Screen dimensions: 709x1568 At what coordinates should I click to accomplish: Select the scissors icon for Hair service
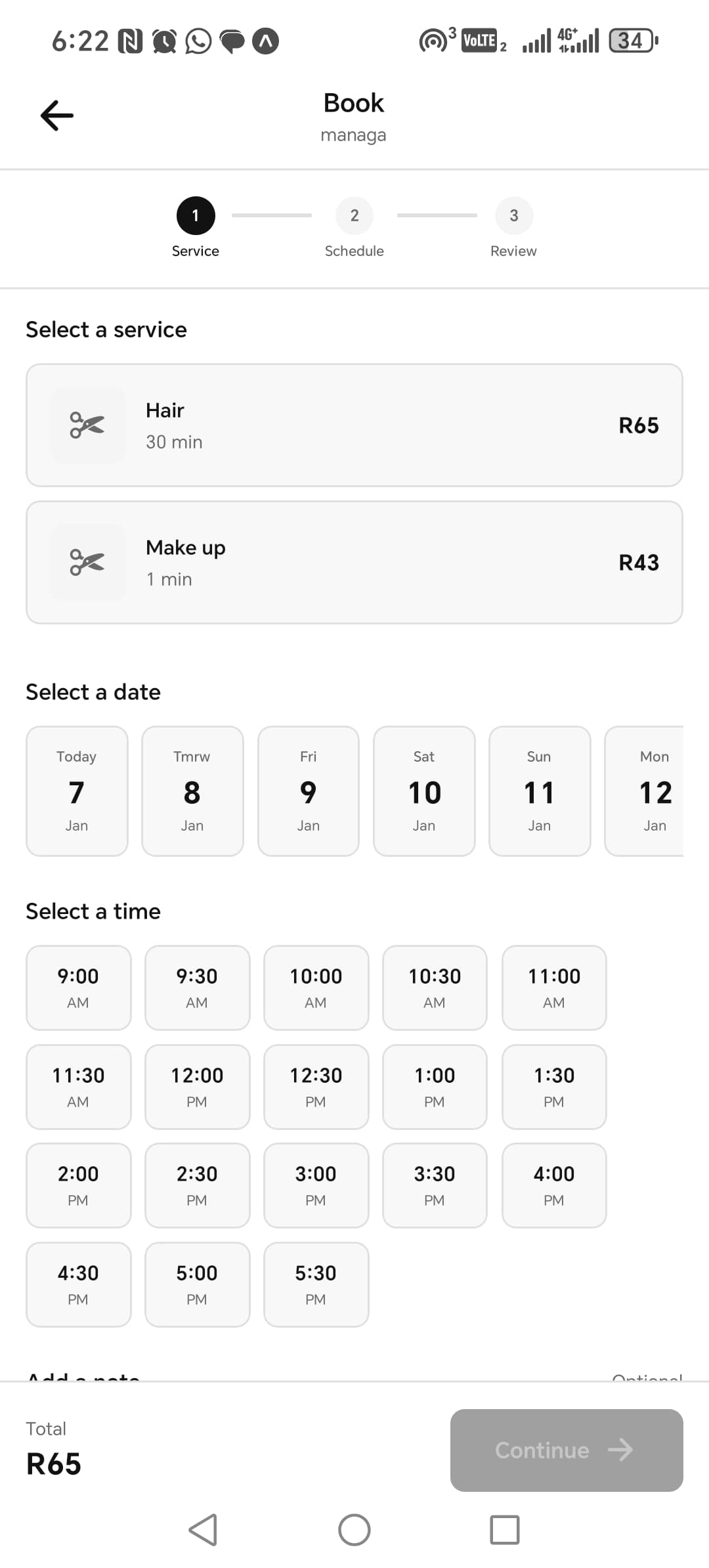[87, 425]
